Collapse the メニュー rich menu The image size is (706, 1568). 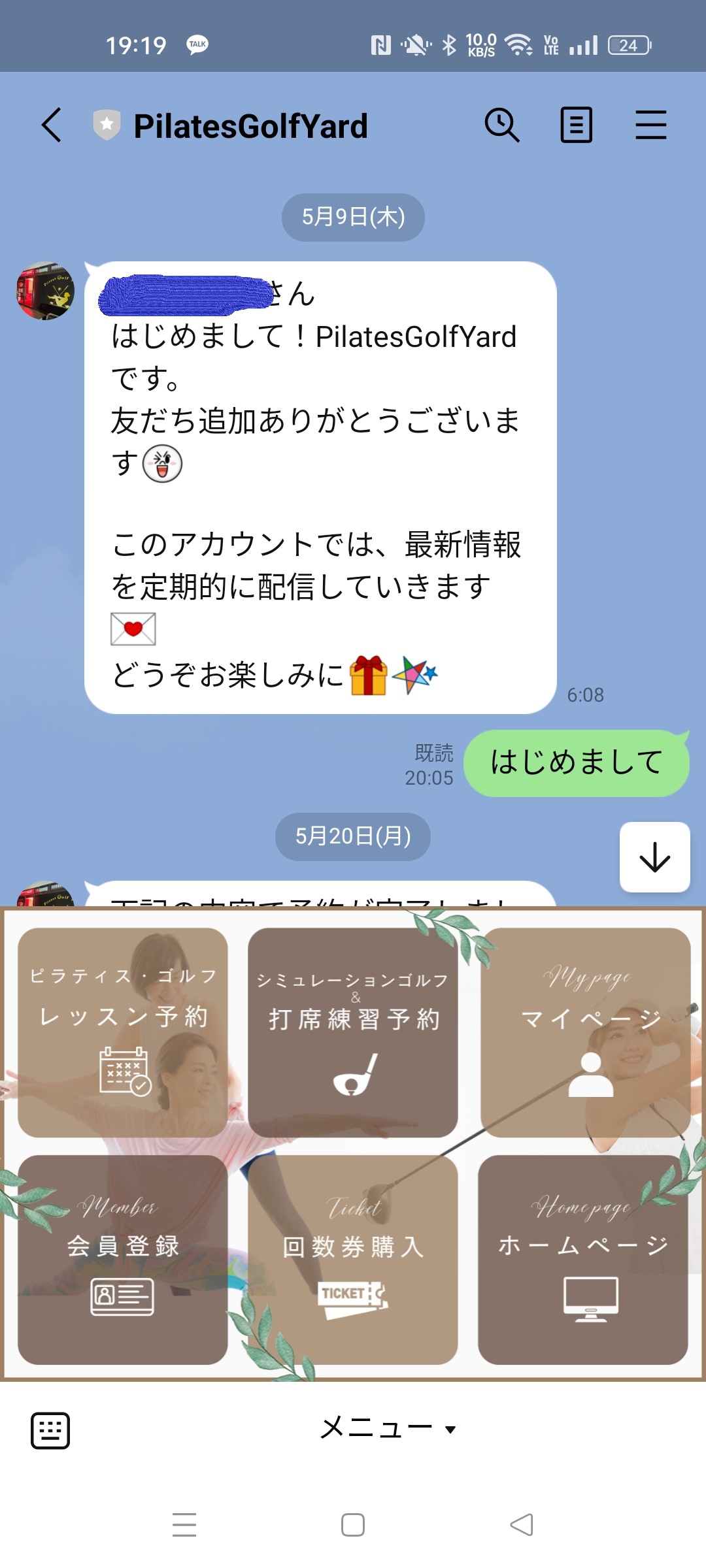pos(387,1428)
